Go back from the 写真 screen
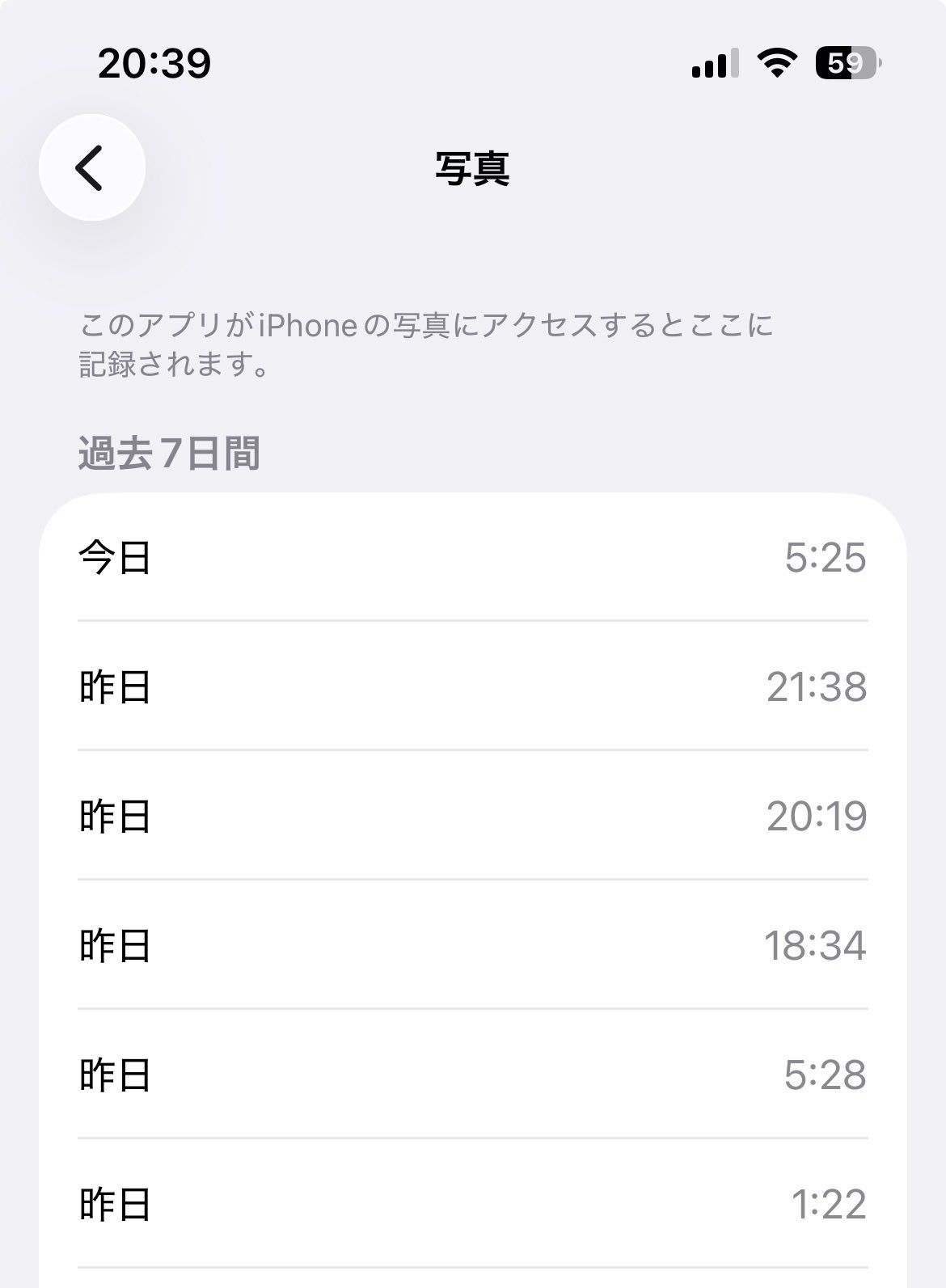The width and height of the screenshot is (946, 1288). coord(91,167)
